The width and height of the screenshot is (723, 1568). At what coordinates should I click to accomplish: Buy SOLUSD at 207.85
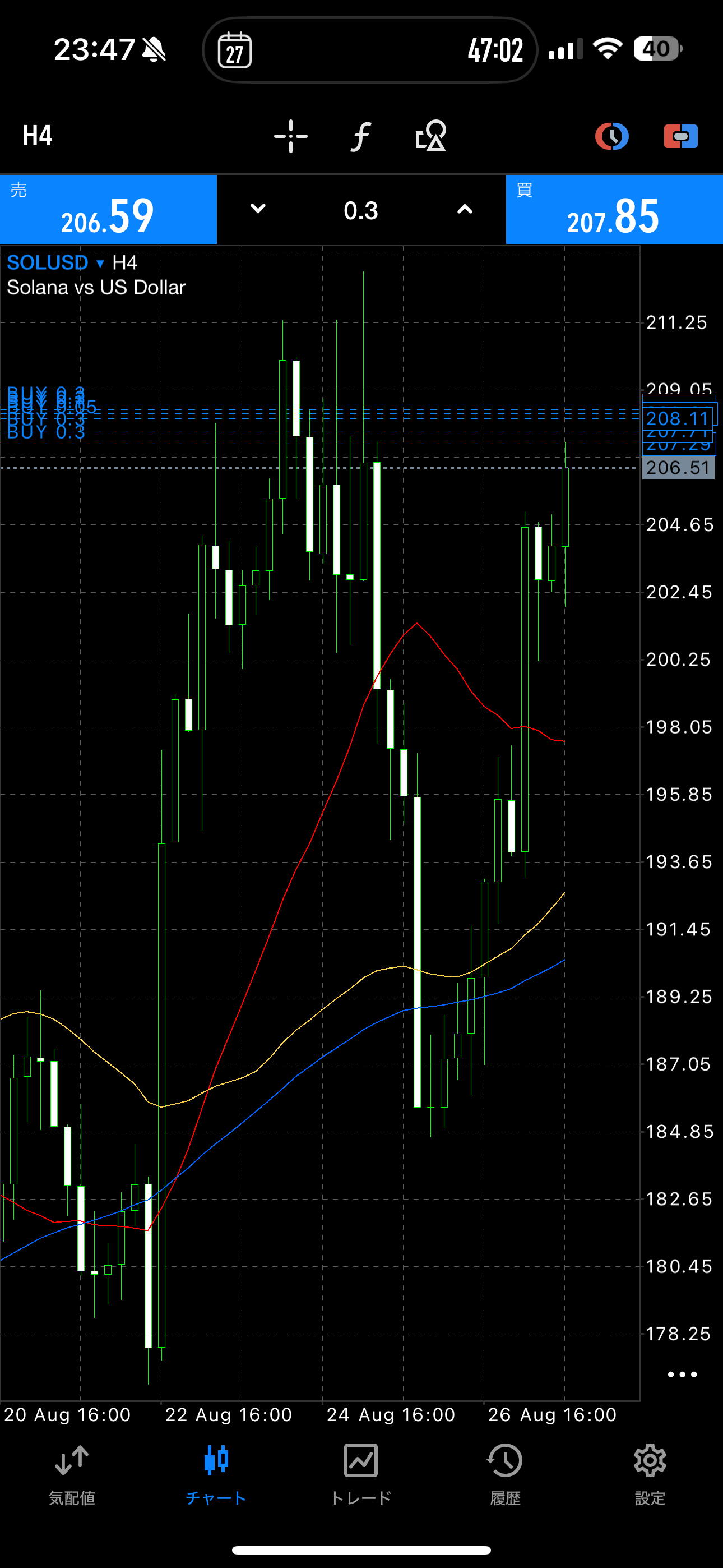(614, 209)
